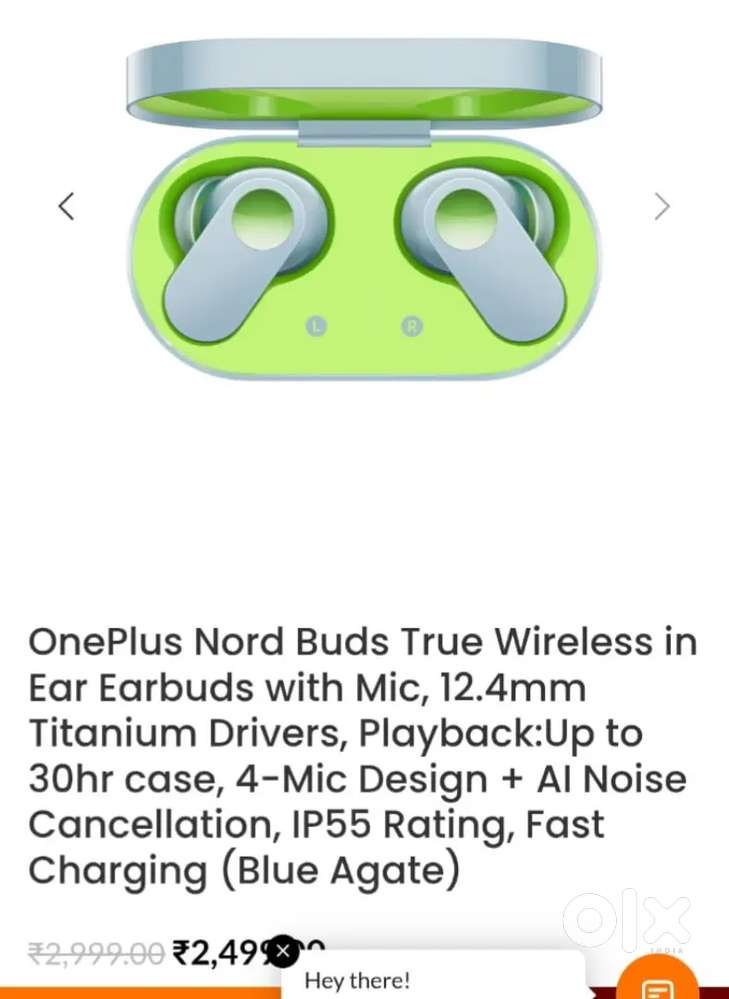The width and height of the screenshot is (729, 999).
Task: Go to the next product image
Action: tap(662, 206)
